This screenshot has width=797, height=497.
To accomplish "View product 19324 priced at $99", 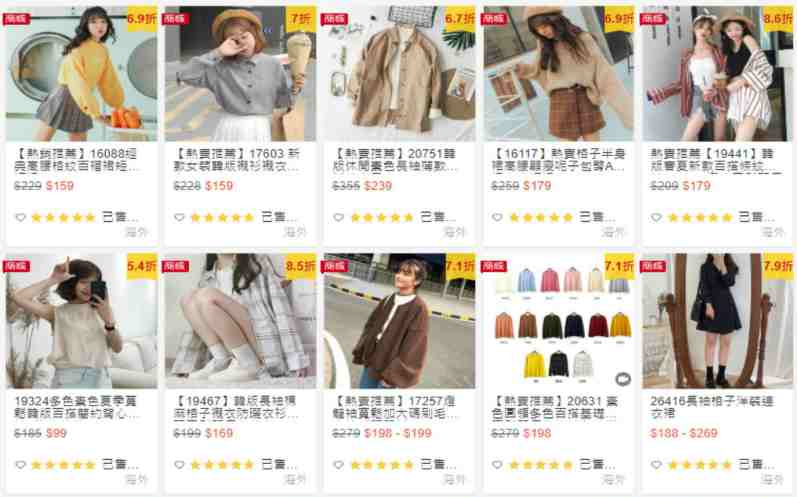I will click(x=81, y=322).
